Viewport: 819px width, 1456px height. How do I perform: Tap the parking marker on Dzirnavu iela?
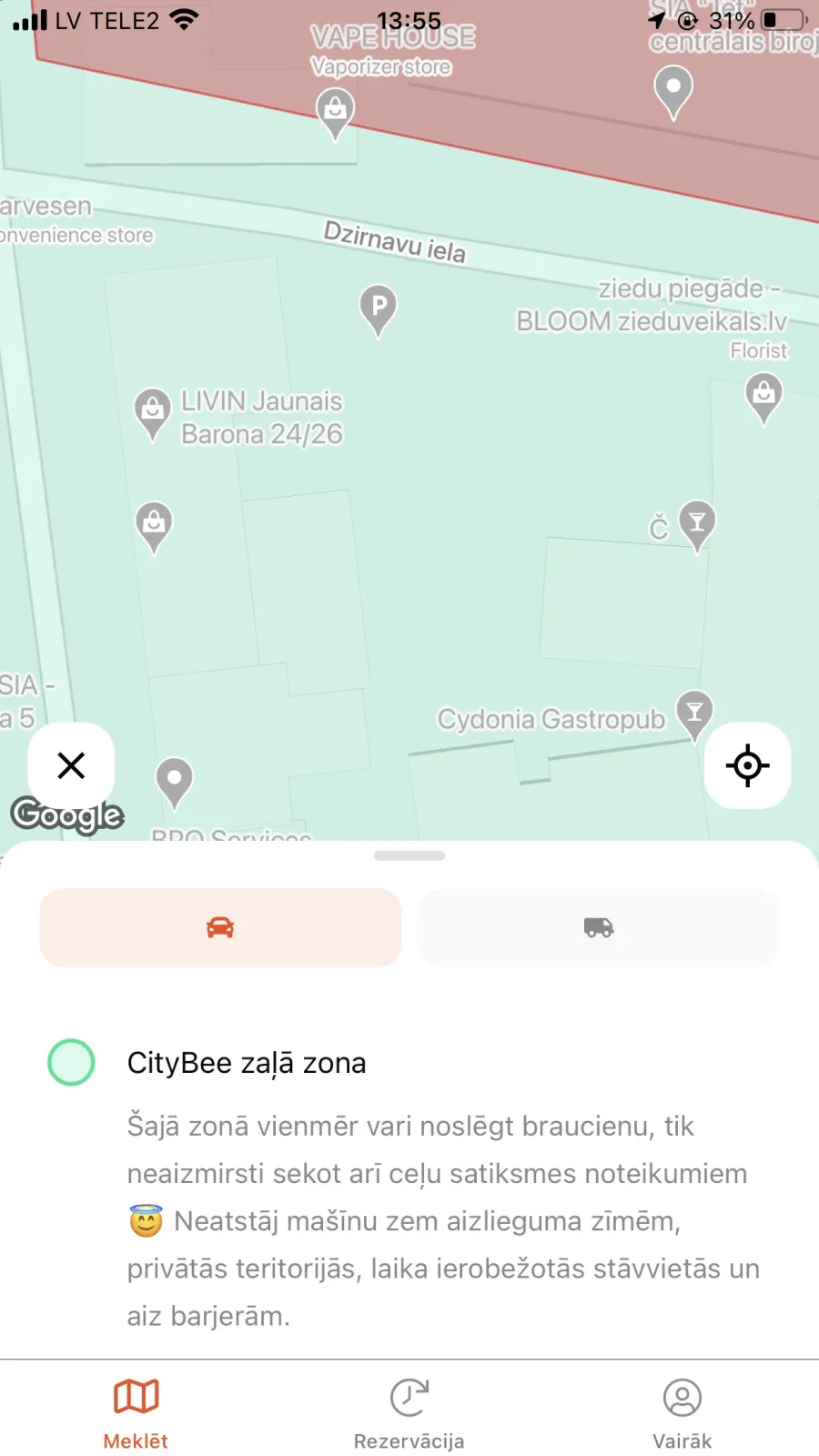click(x=379, y=310)
